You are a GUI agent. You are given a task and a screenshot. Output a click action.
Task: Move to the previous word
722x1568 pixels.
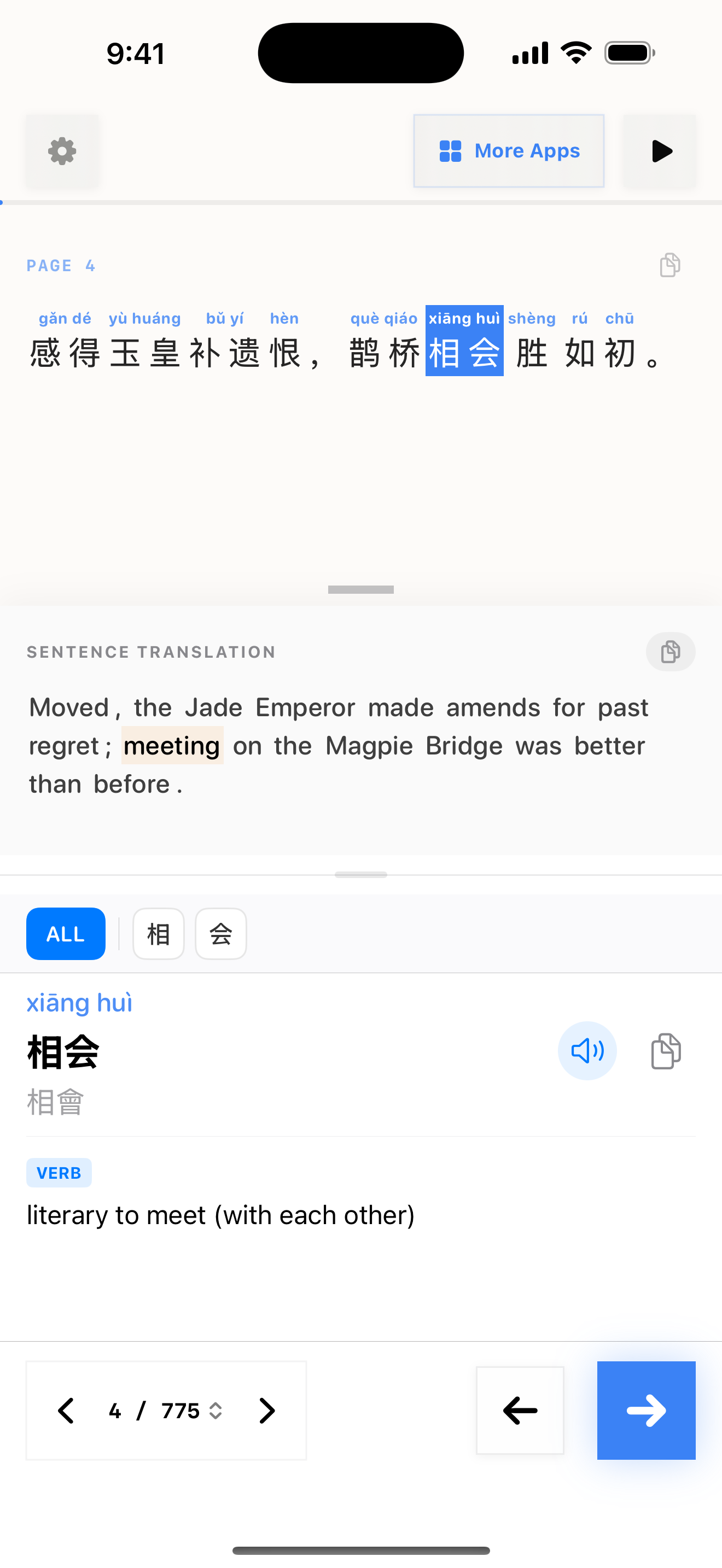coord(520,1411)
